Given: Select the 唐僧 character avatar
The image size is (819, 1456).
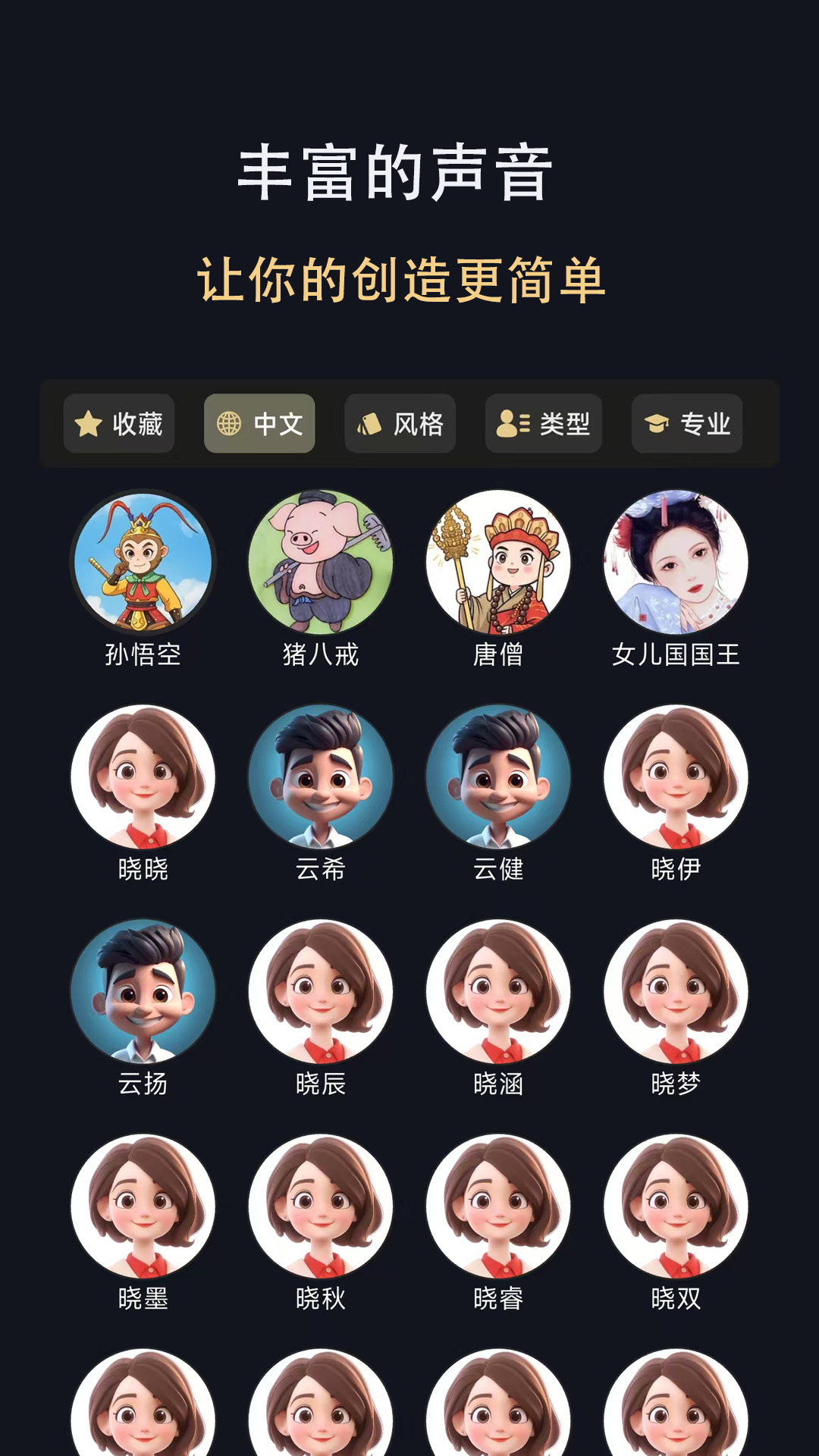Looking at the screenshot, I should [498, 561].
